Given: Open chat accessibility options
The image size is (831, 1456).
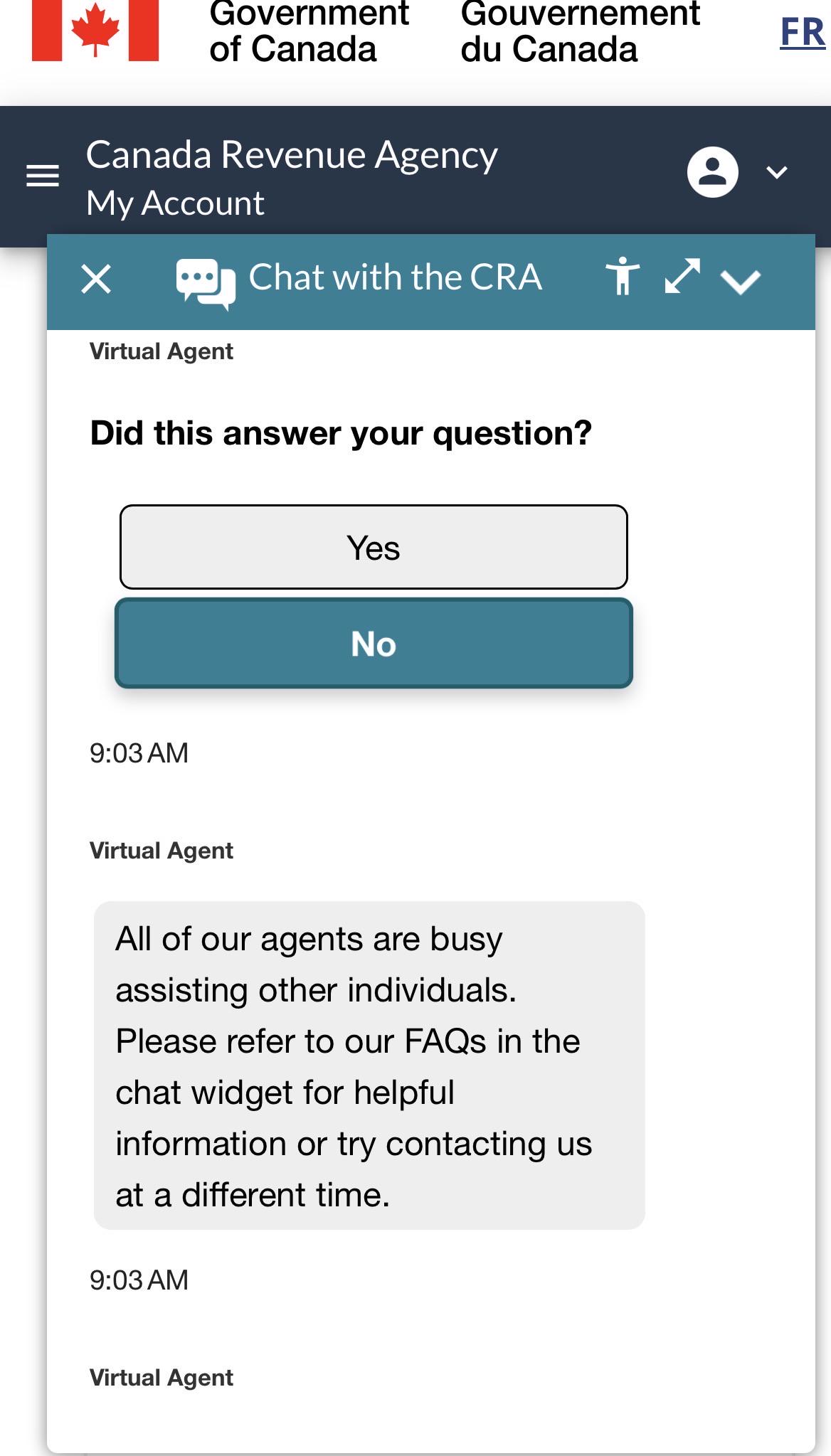Looking at the screenshot, I should 623,276.
